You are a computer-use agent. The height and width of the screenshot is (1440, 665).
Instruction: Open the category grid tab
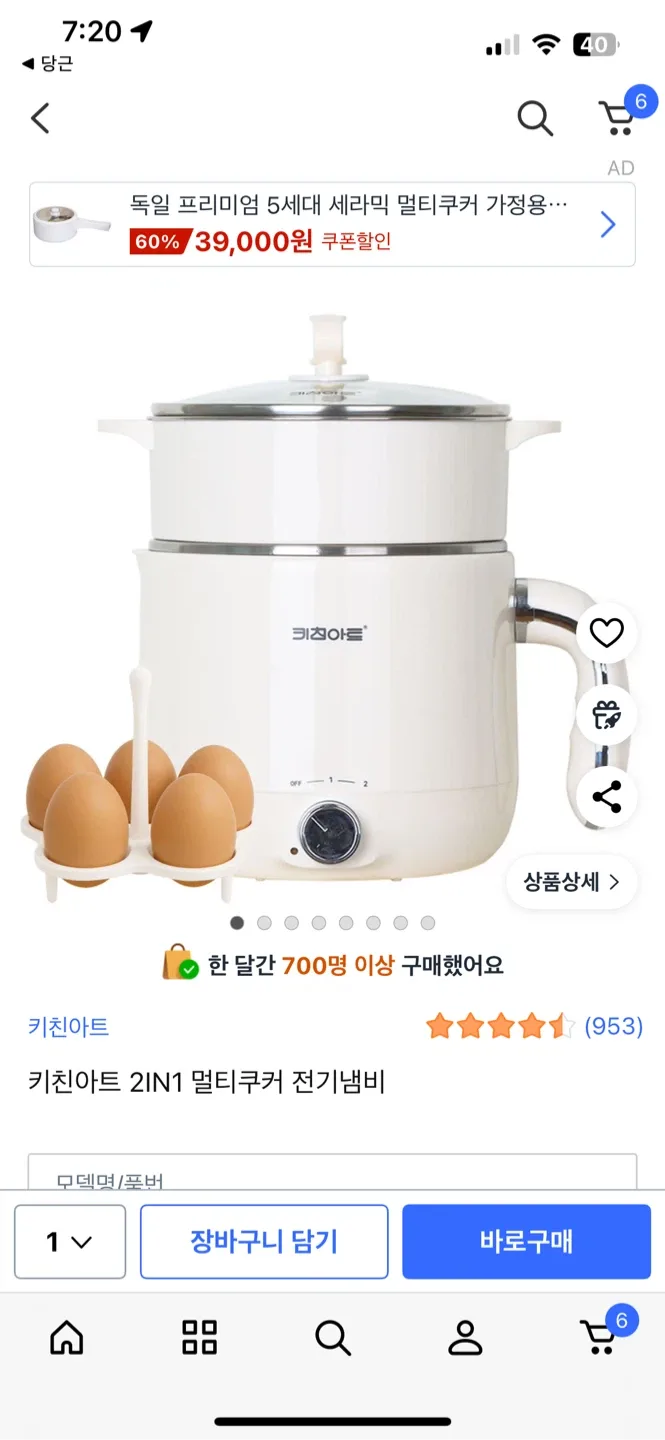(199, 1337)
